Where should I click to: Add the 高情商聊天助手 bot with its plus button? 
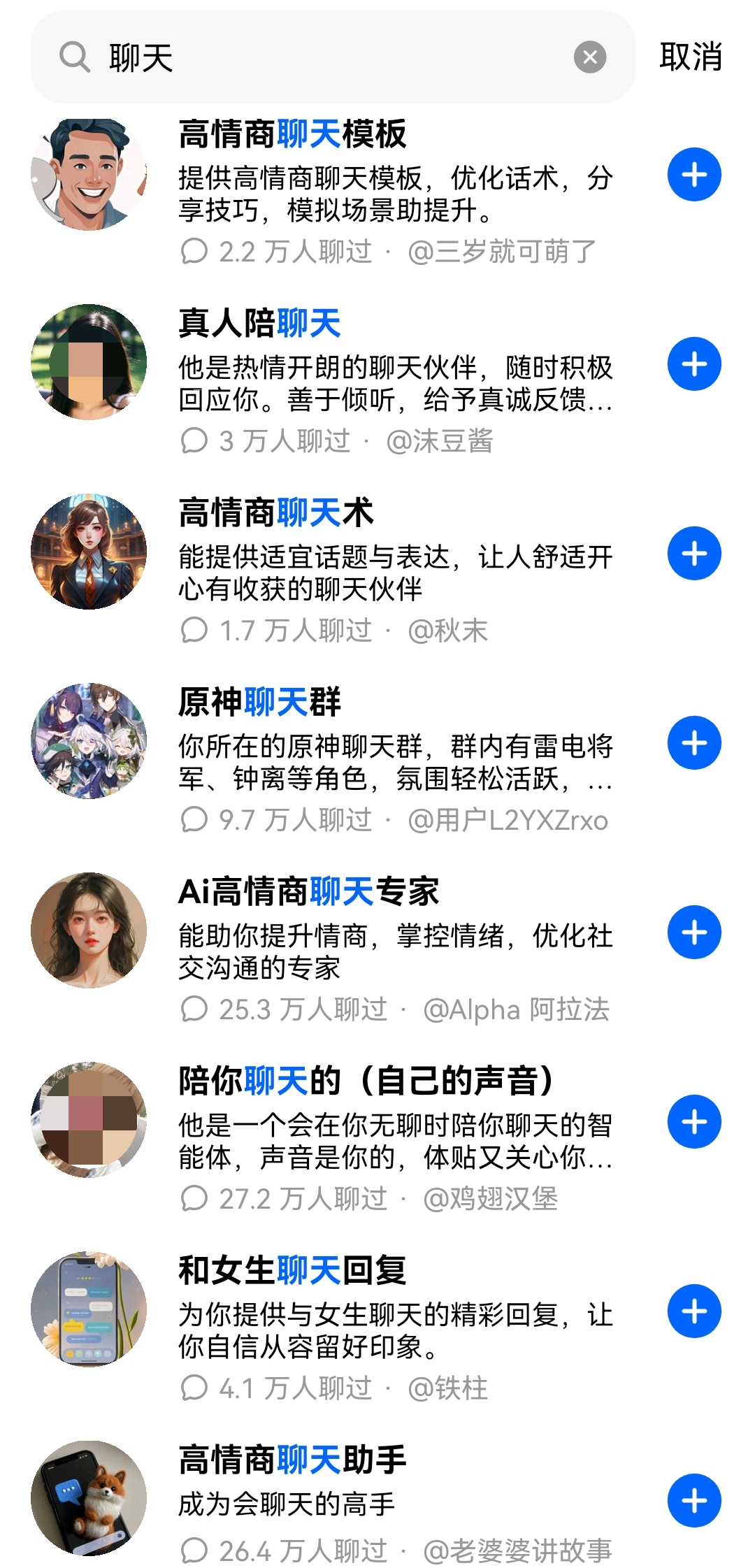click(693, 1501)
